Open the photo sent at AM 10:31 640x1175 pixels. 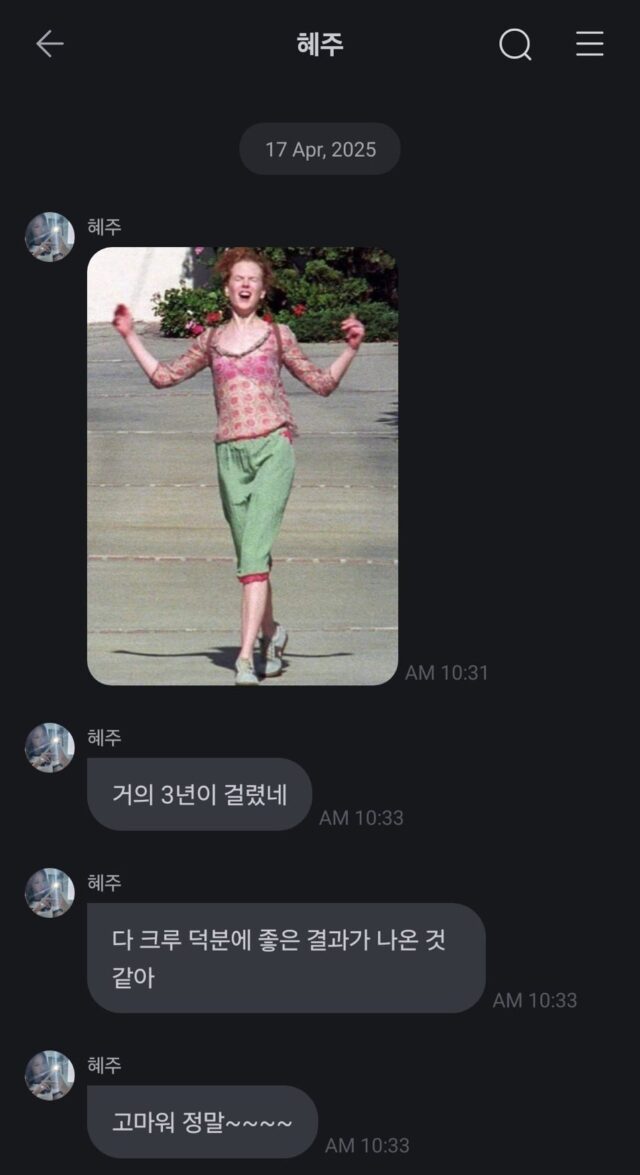(242, 466)
